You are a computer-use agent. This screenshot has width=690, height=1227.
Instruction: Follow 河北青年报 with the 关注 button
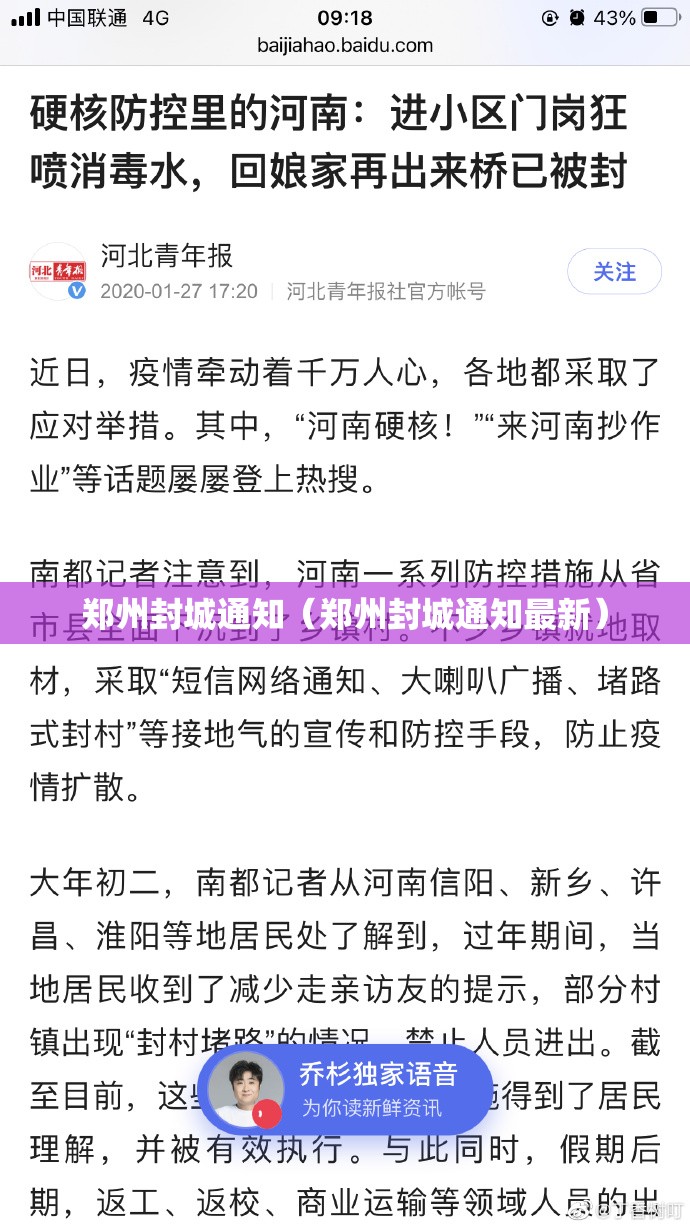pyautogui.click(x=614, y=271)
